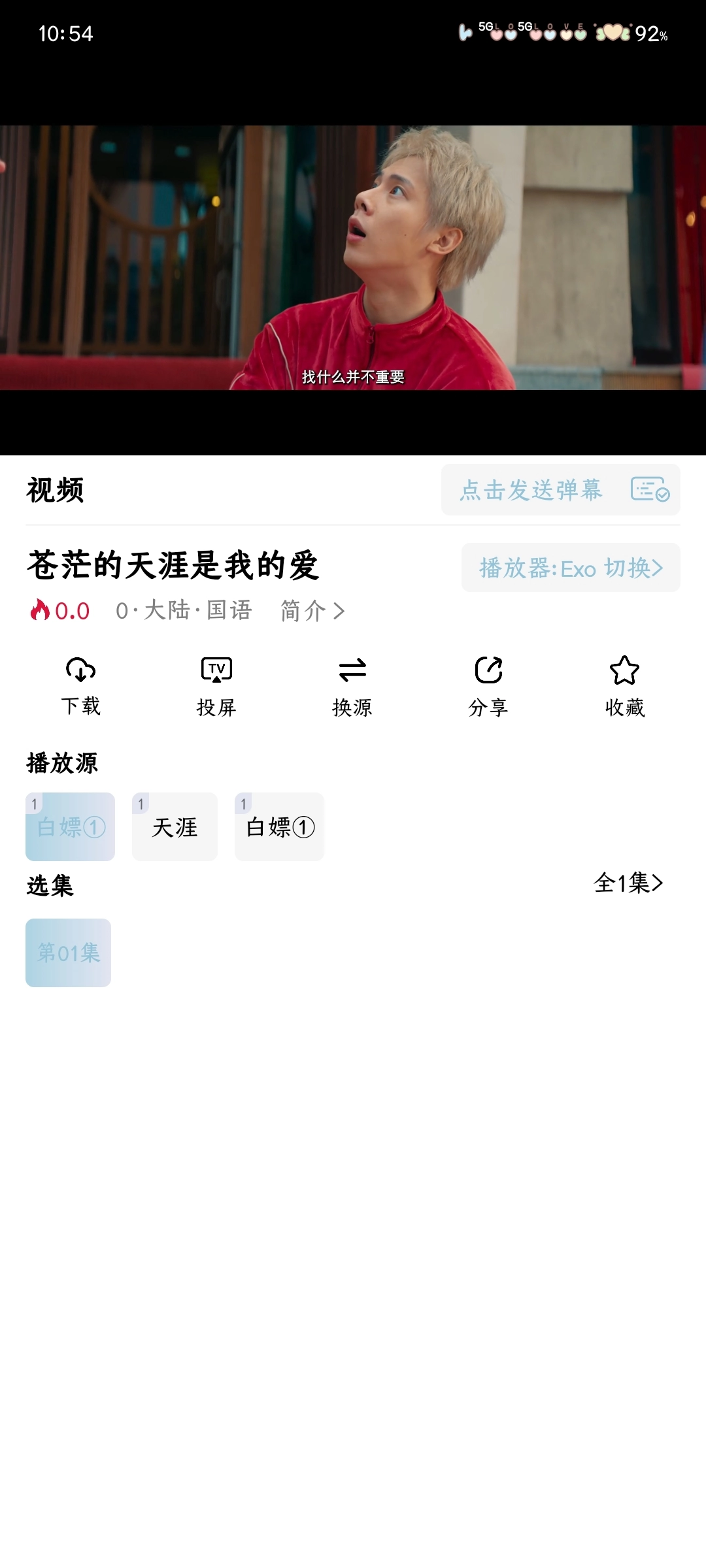Download this video via 下载

tap(80, 686)
